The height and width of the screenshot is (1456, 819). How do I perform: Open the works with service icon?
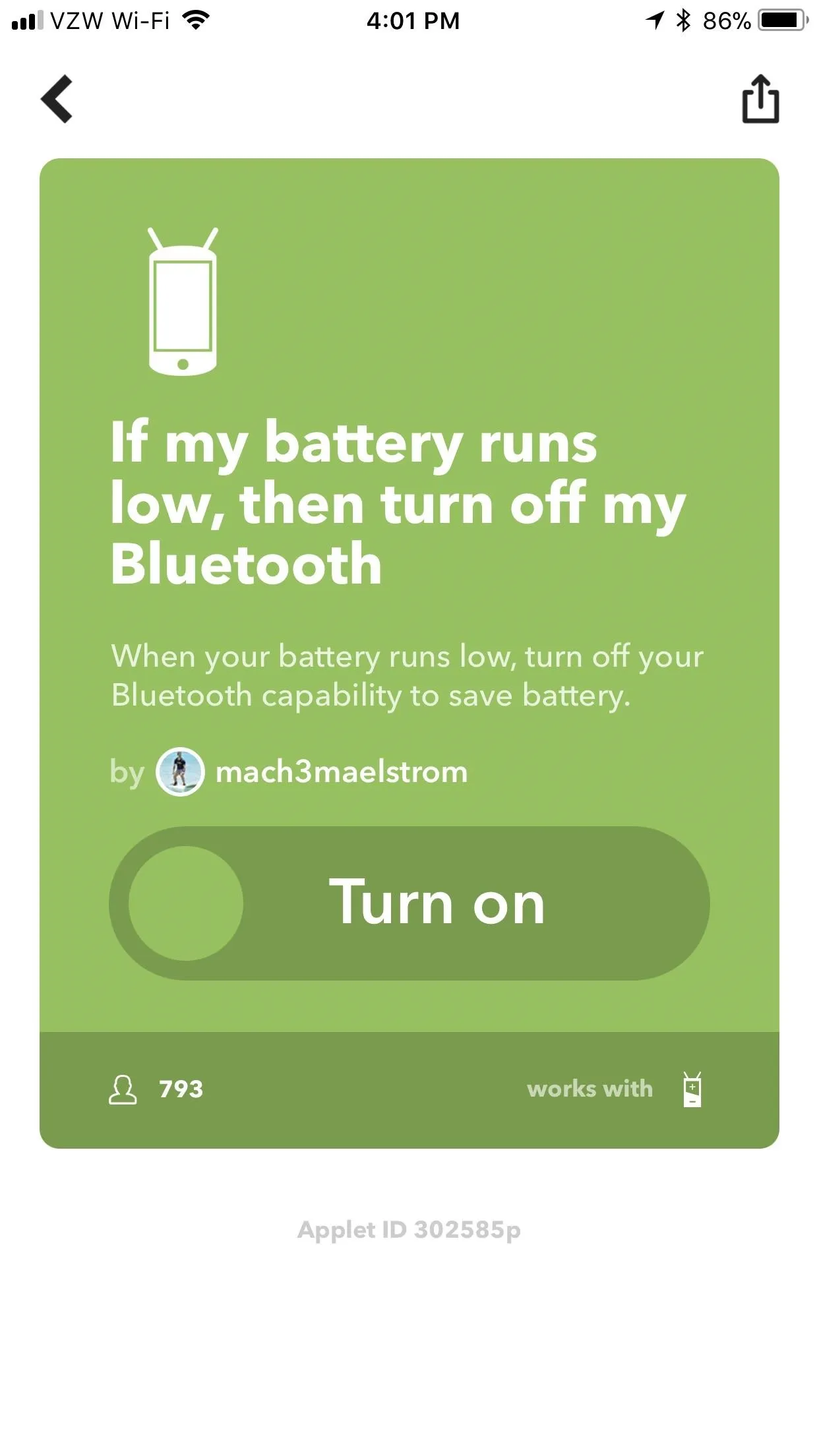pos(692,1089)
